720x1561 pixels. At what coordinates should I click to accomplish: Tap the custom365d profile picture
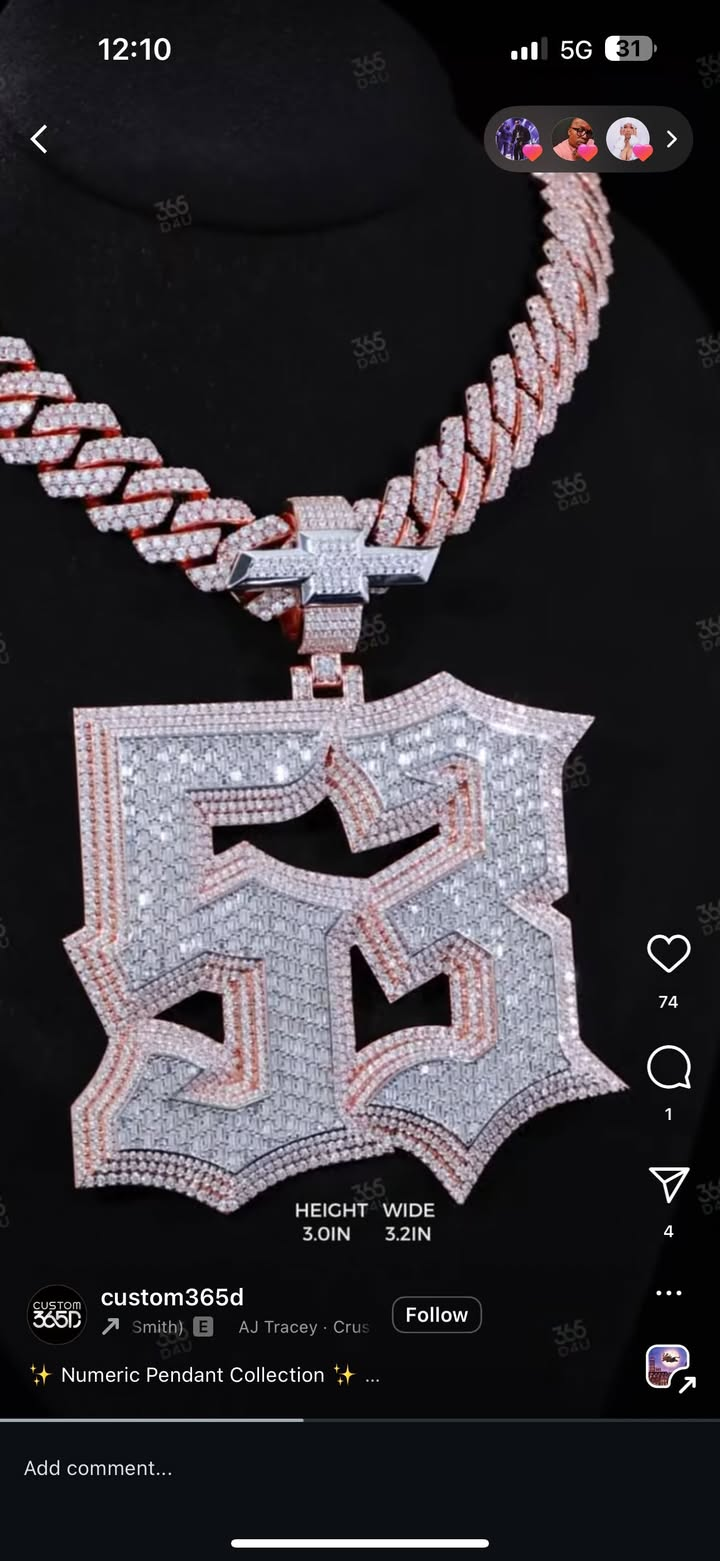pyautogui.click(x=57, y=1314)
